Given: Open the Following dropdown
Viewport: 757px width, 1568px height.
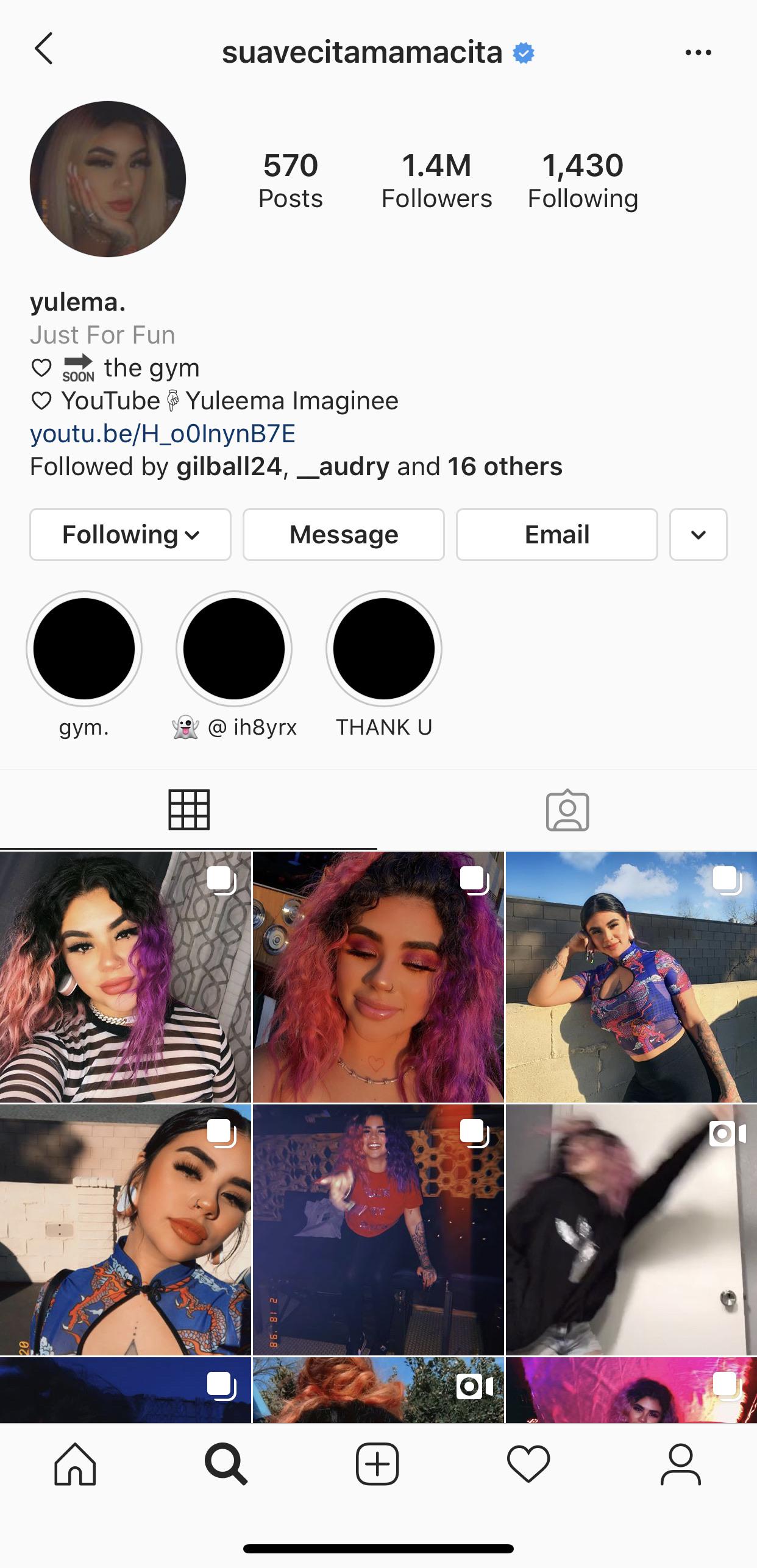Looking at the screenshot, I should click(x=130, y=534).
